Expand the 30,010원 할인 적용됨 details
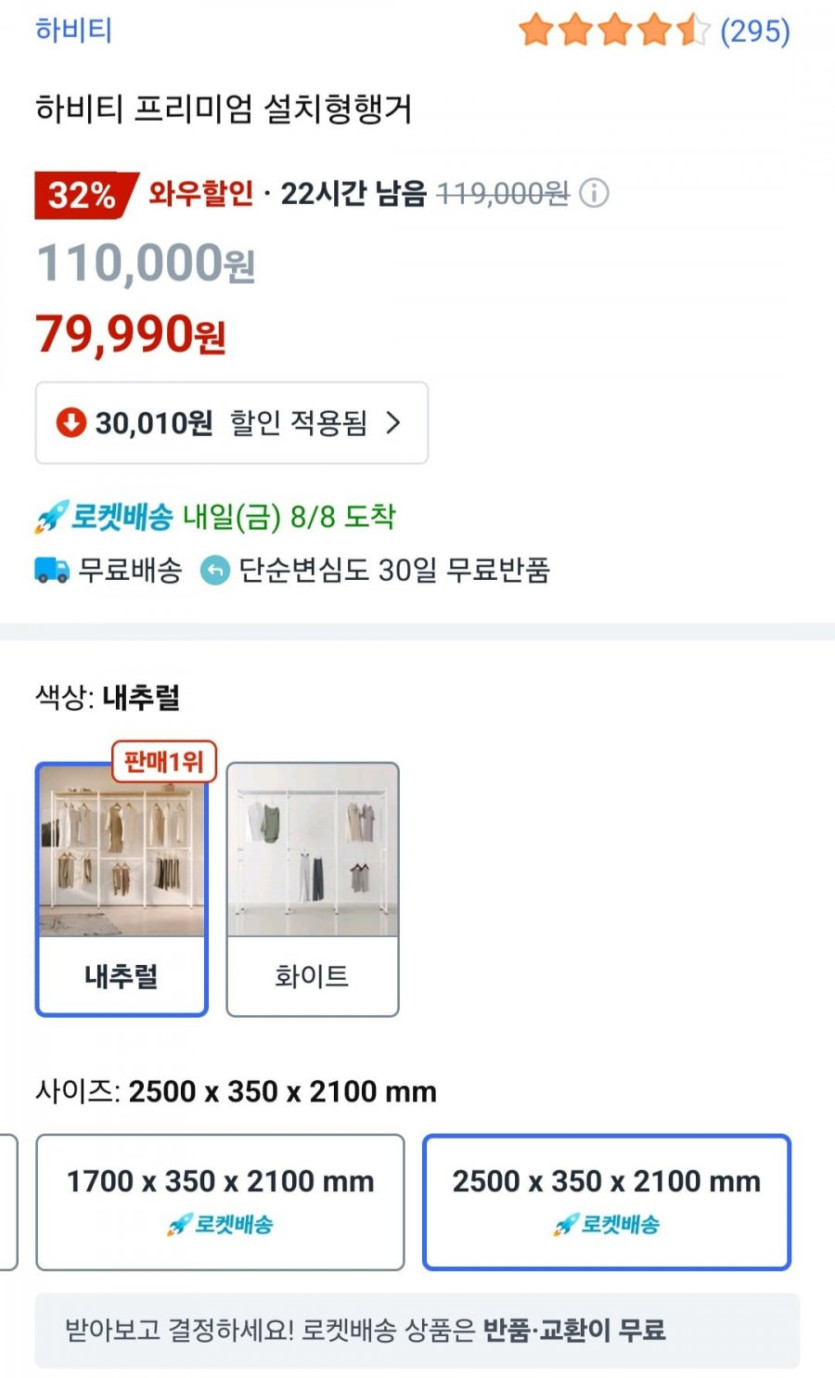Viewport: 835px width, 1378px height. [232, 423]
